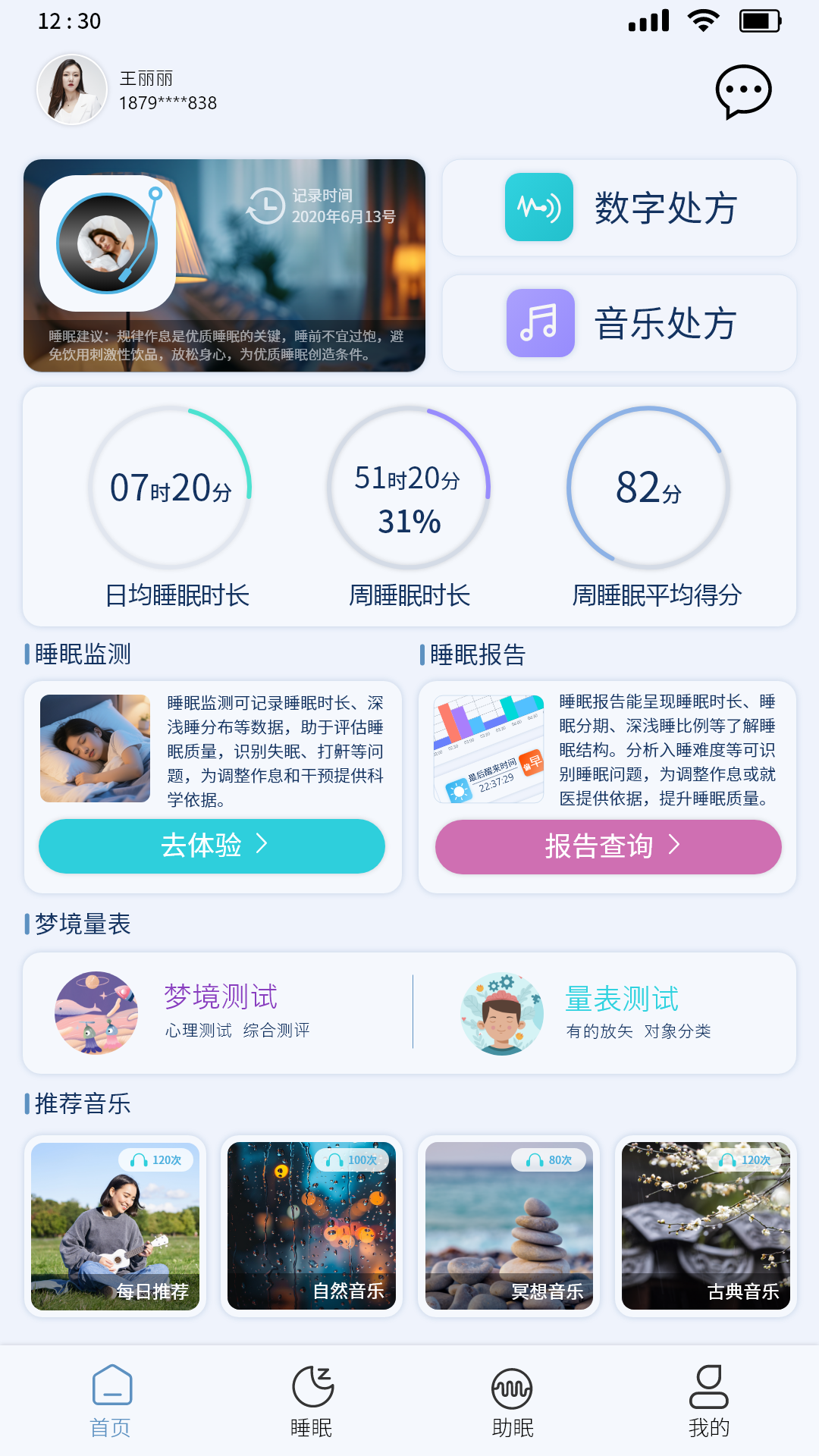Switch to the 助眠 tab

(513, 1401)
